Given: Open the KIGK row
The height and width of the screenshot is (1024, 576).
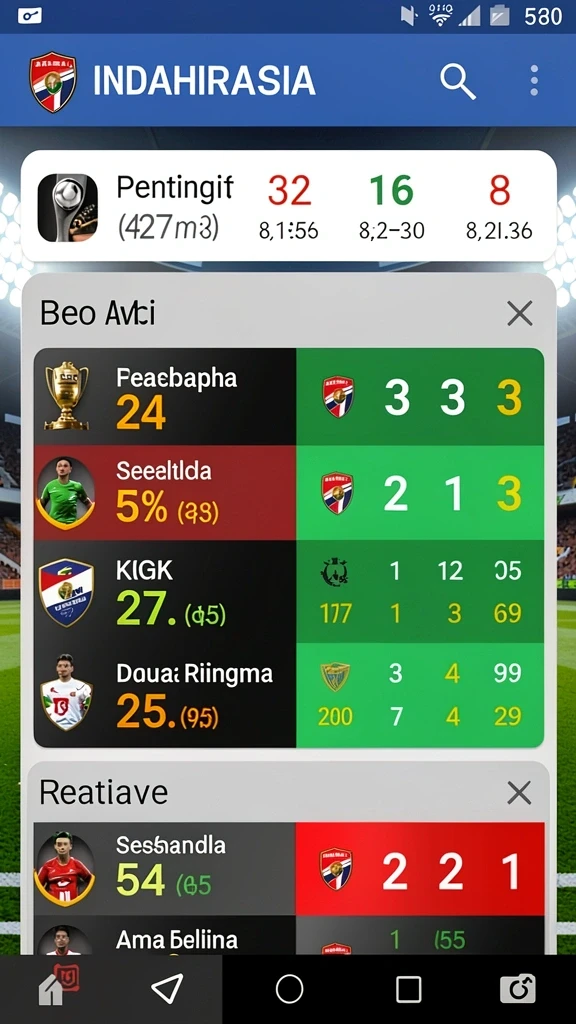Looking at the screenshot, I should click(x=289, y=592).
